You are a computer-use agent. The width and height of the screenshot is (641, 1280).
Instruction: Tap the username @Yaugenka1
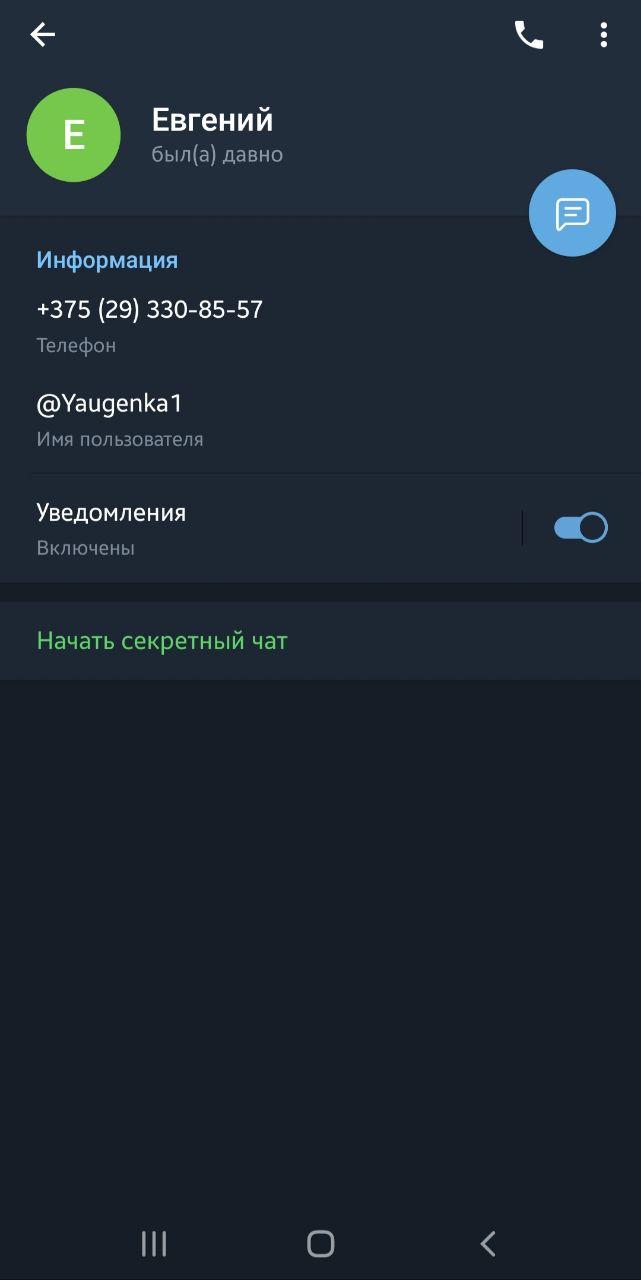[110, 417]
